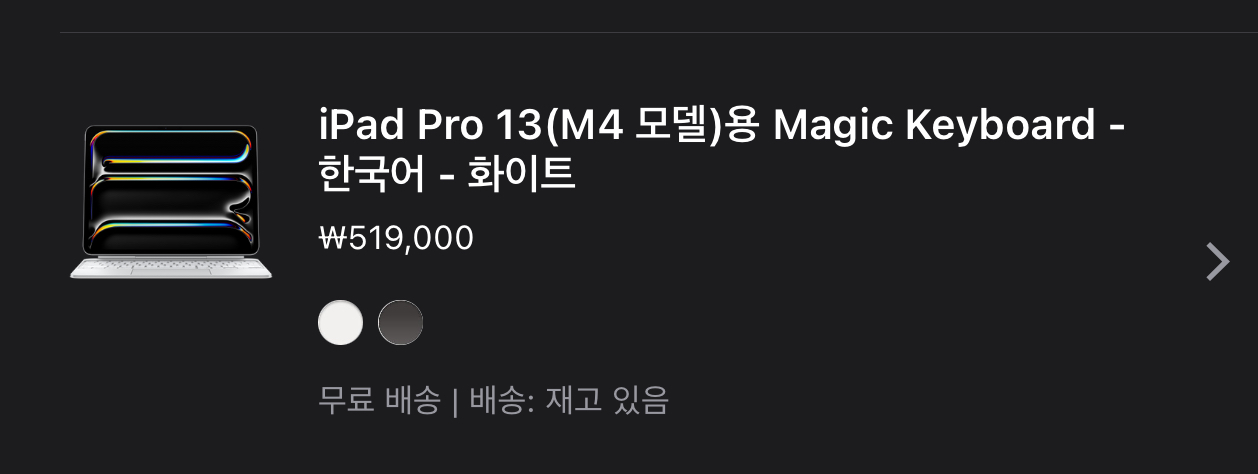
Task: Open the Magic Keyboard product chevron
Action: [1217, 261]
